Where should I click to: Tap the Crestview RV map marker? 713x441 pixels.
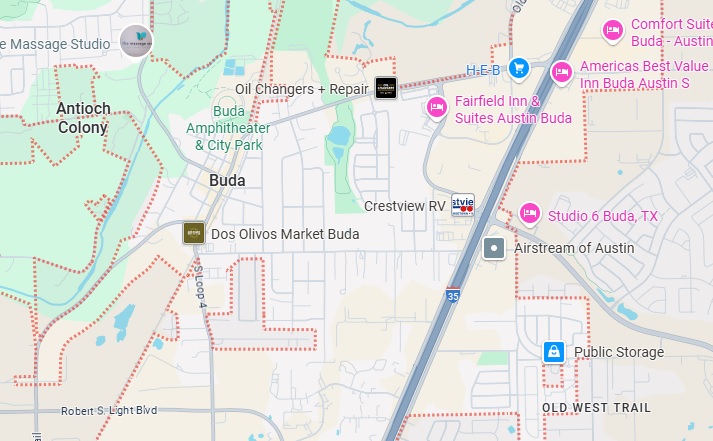462,205
